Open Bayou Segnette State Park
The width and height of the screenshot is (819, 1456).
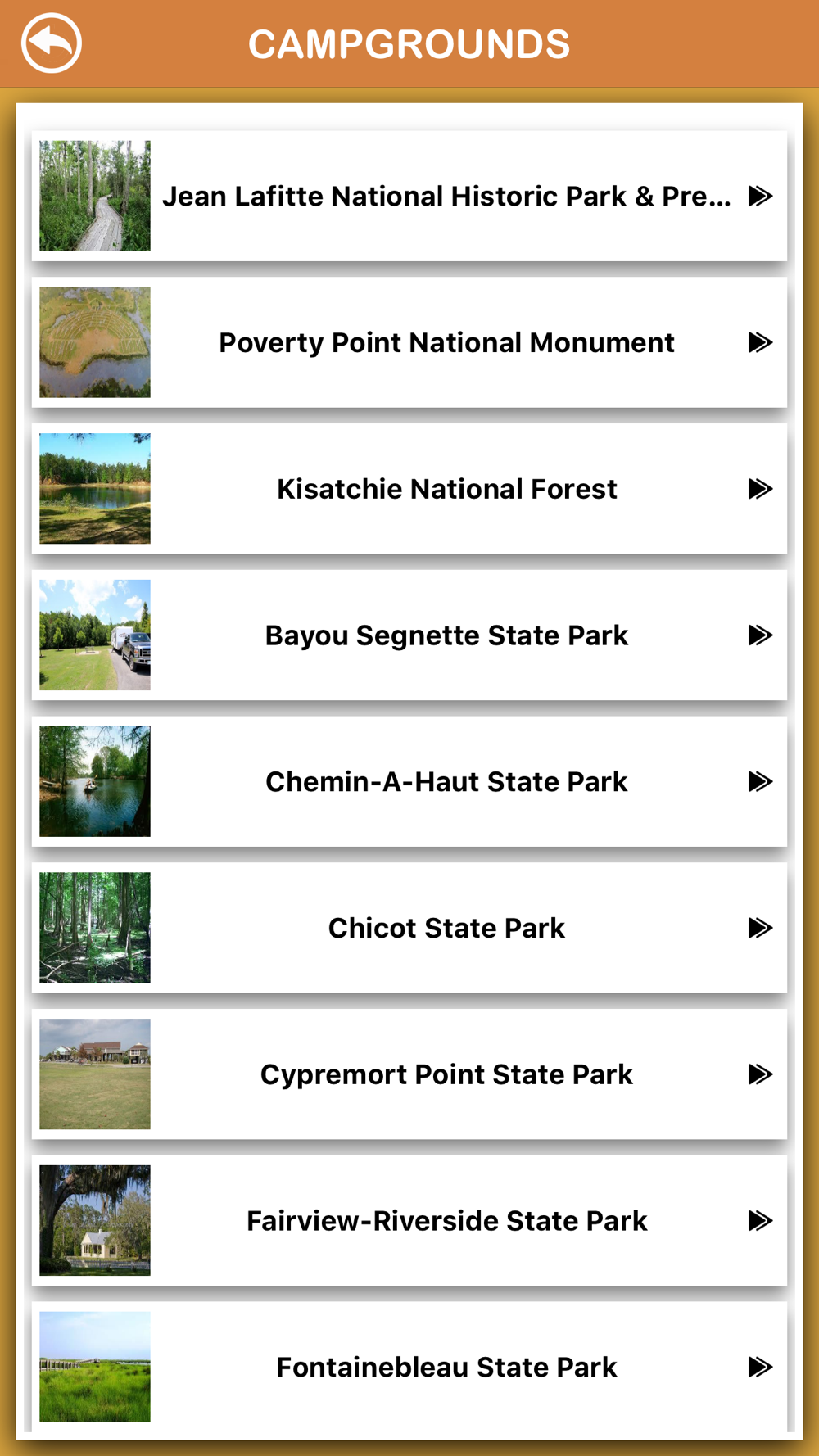(409, 635)
